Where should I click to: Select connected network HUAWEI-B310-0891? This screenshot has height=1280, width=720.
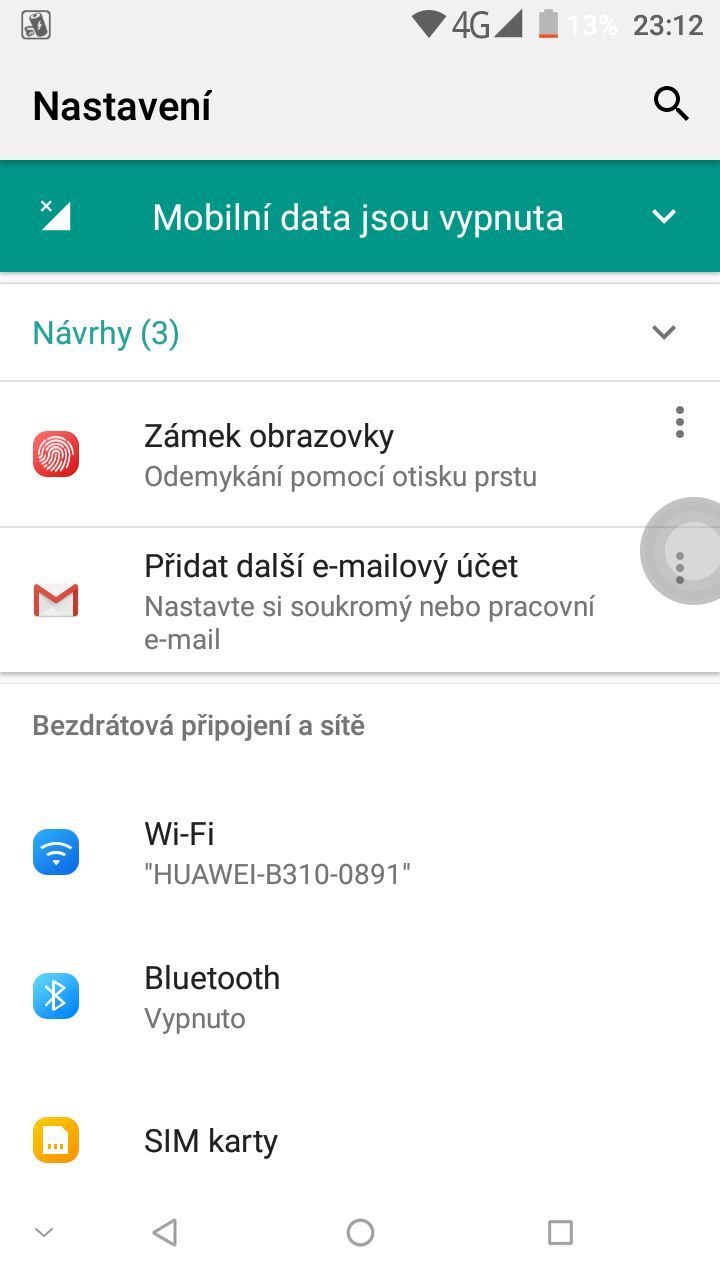[x=280, y=874]
